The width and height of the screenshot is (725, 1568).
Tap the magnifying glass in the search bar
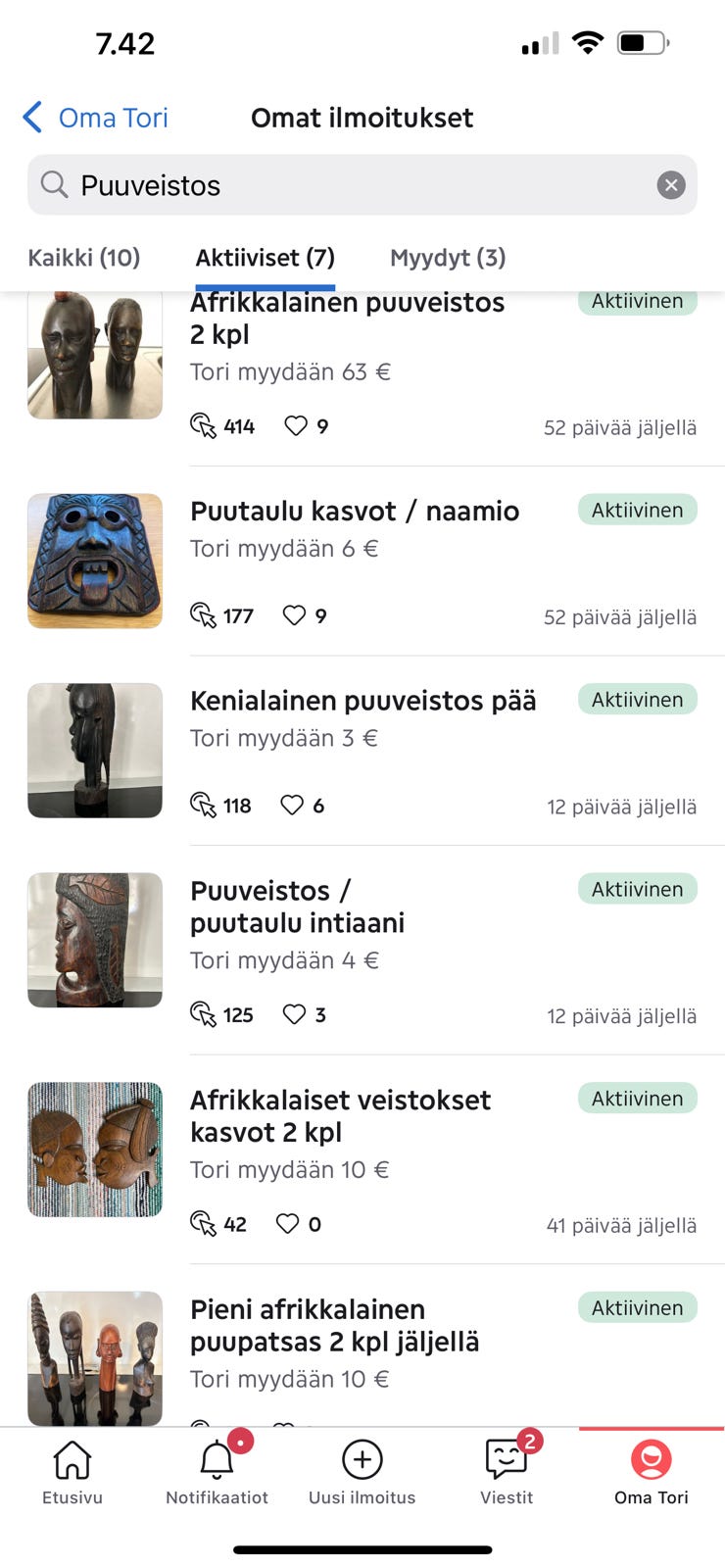[55, 184]
